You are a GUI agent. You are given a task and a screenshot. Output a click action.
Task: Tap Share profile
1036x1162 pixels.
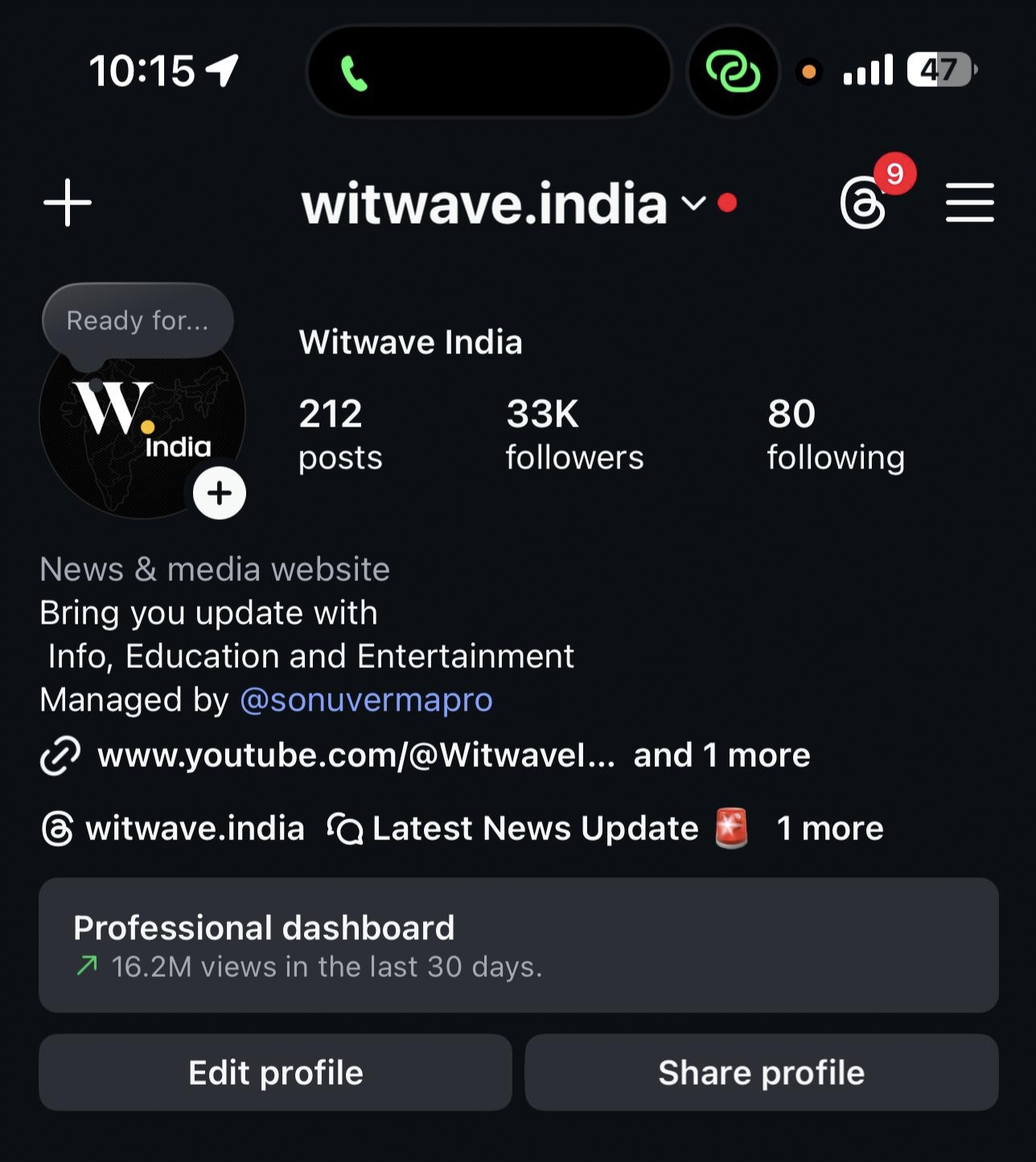pyautogui.click(x=761, y=1073)
